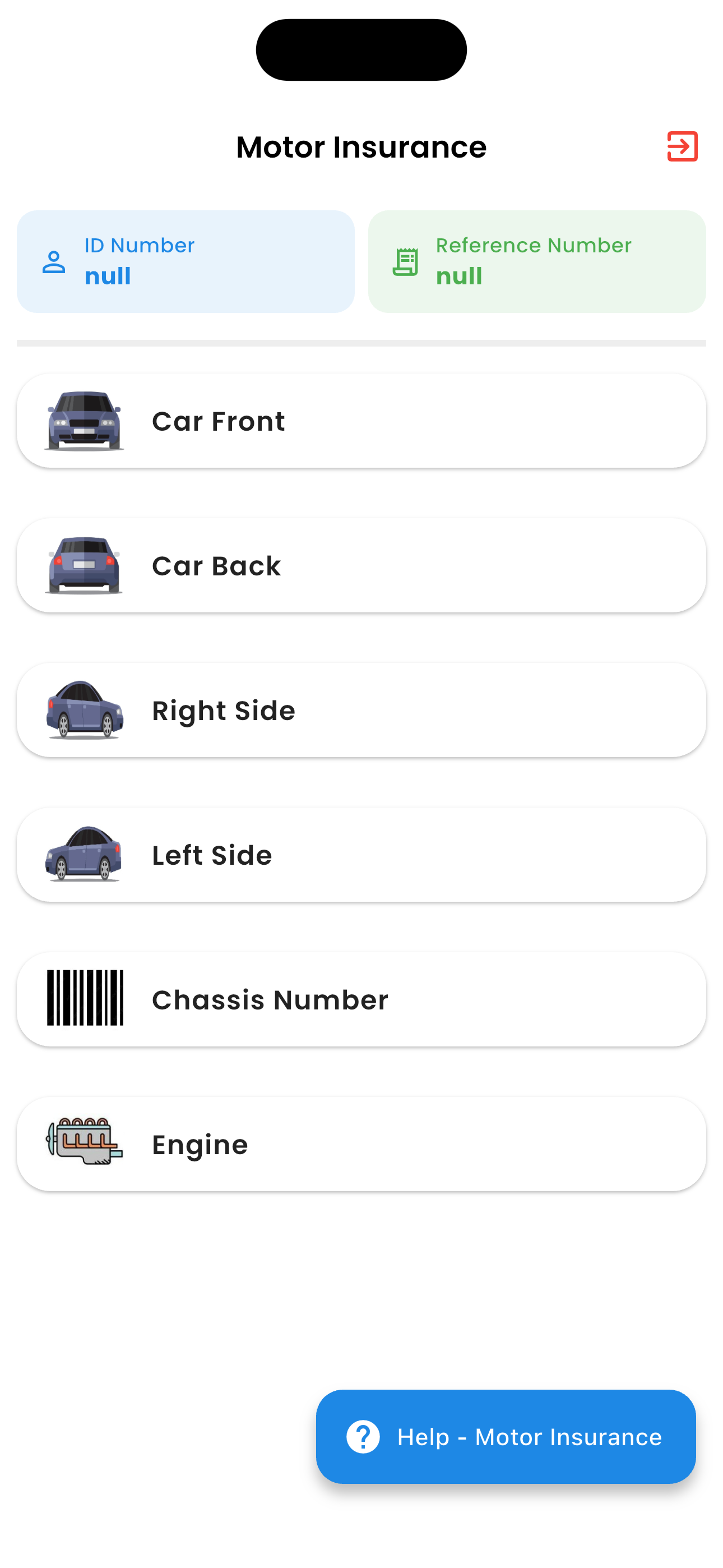Open the Chassis Number entry
Screen dimensions: 723x1568
[361, 999]
